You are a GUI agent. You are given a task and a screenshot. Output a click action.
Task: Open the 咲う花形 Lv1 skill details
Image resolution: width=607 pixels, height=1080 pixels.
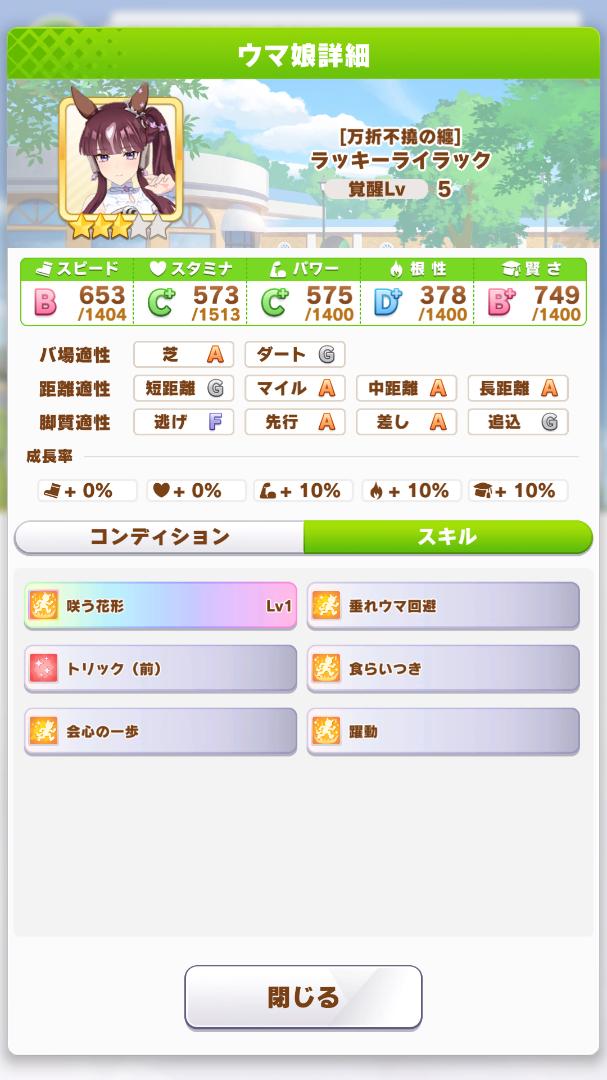[x=160, y=606]
